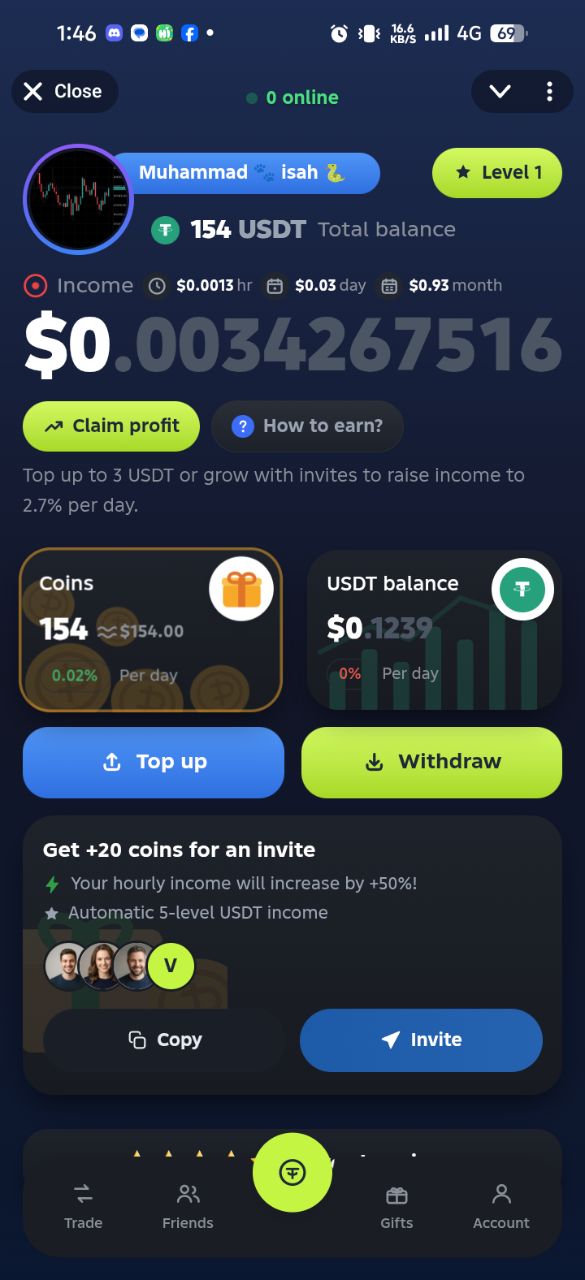585x1280 pixels.
Task: Close the mini app
Action: pyautogui.click(x=65, y=92)
